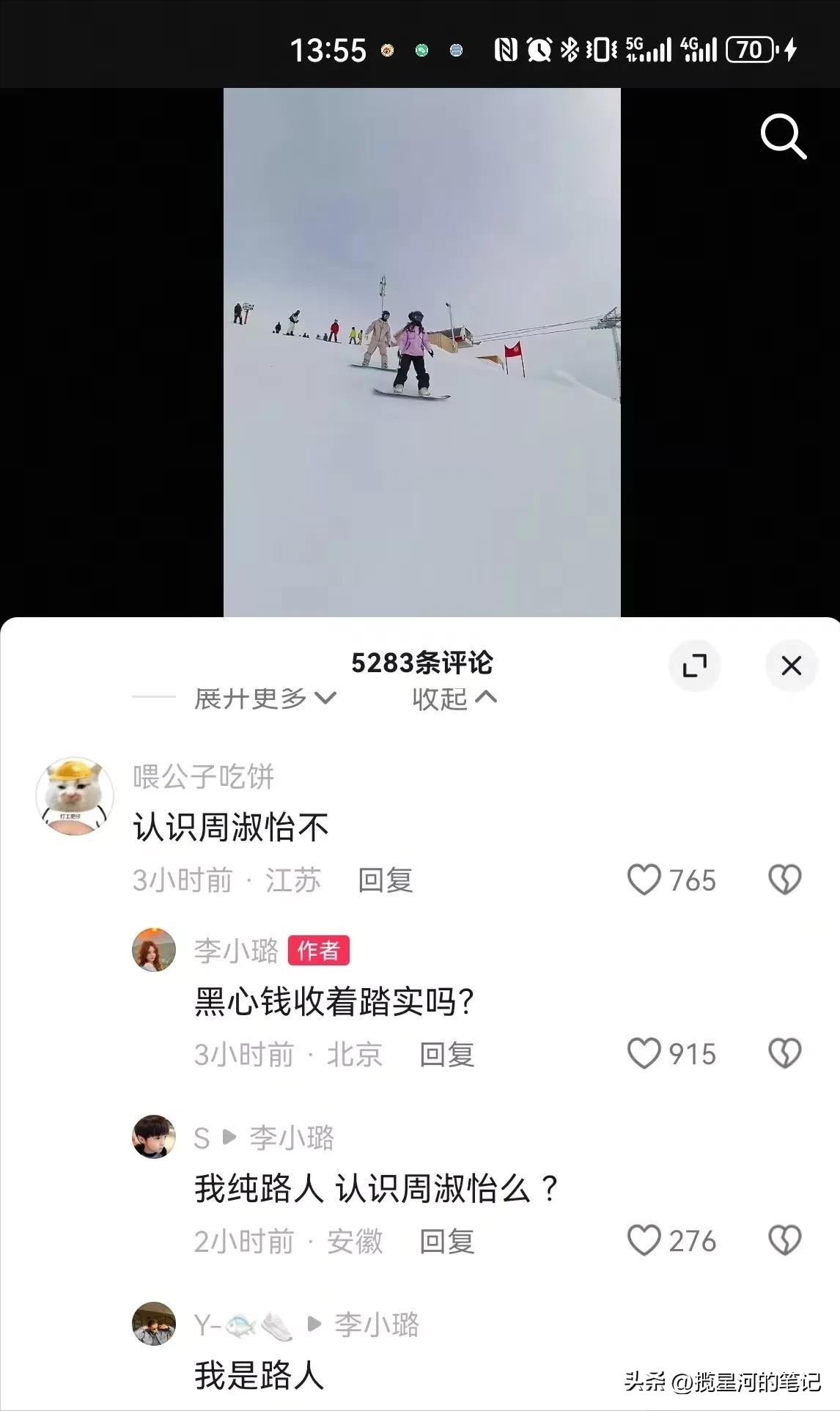
Task: Like 喂公子吃饼's comment with 765 likes
Action: (644, 880)
